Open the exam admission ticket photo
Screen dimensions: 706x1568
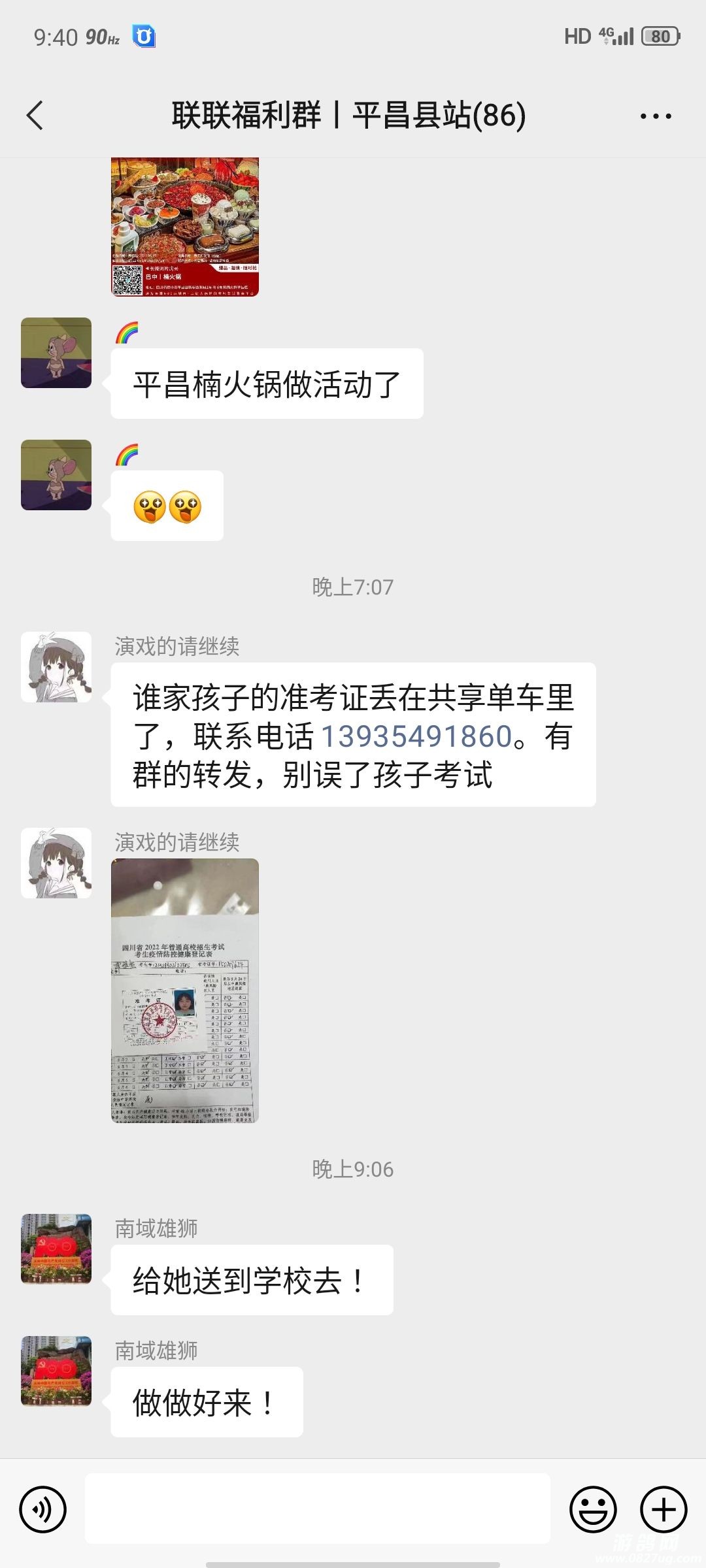[185, 990]
